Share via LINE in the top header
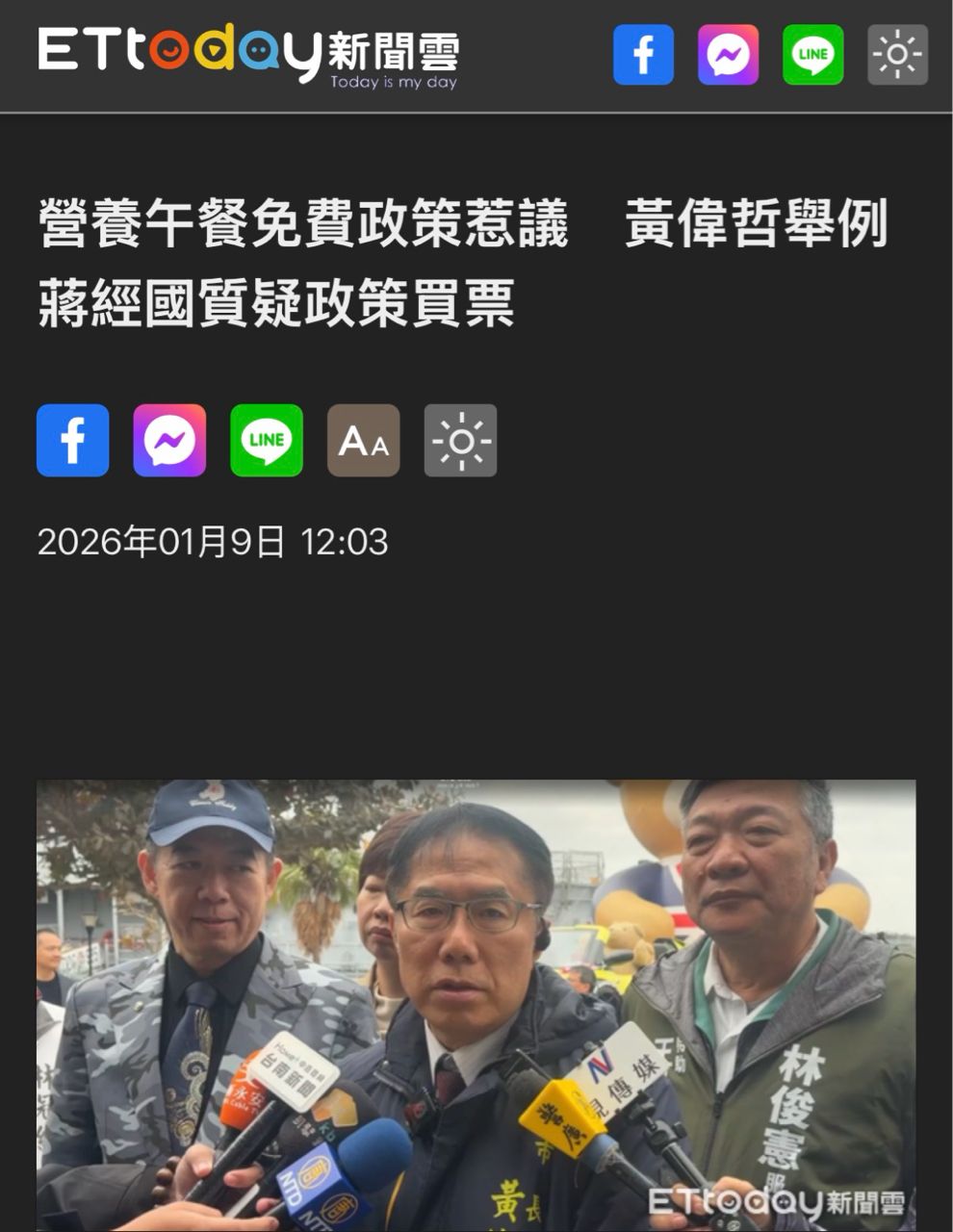 812,55
